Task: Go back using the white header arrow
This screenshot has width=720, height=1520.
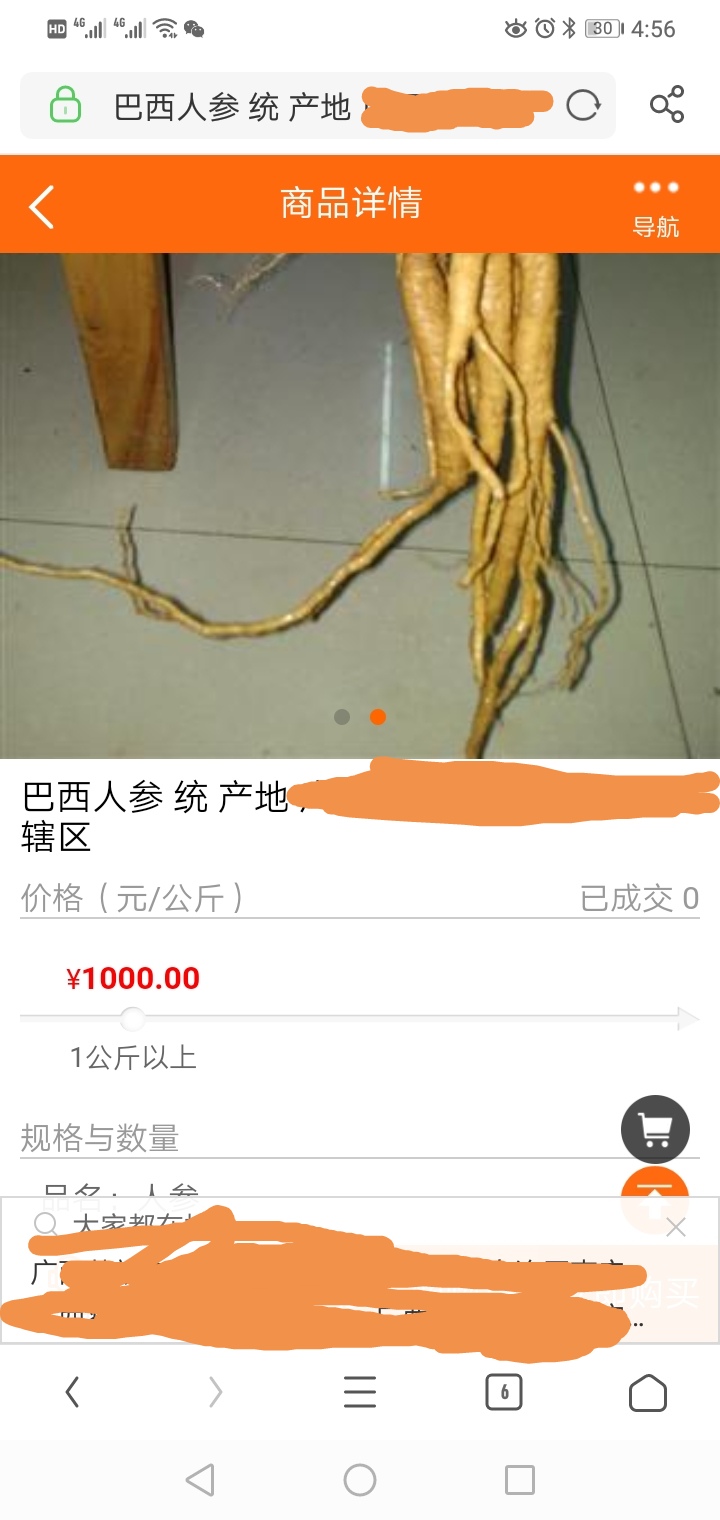Action: (x=40, y=203)
